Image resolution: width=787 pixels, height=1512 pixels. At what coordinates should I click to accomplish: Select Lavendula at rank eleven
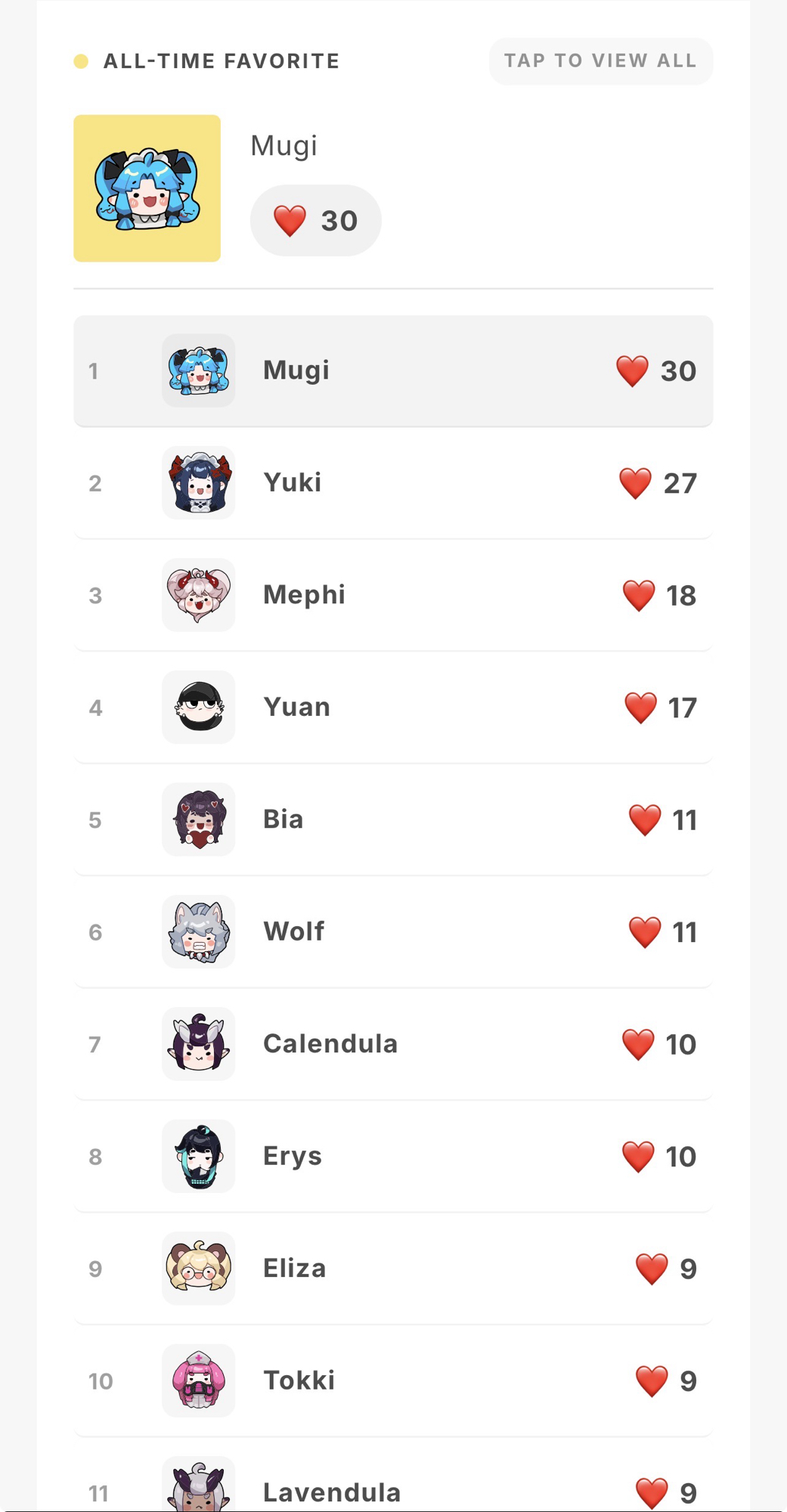[x=393, y=1488]
